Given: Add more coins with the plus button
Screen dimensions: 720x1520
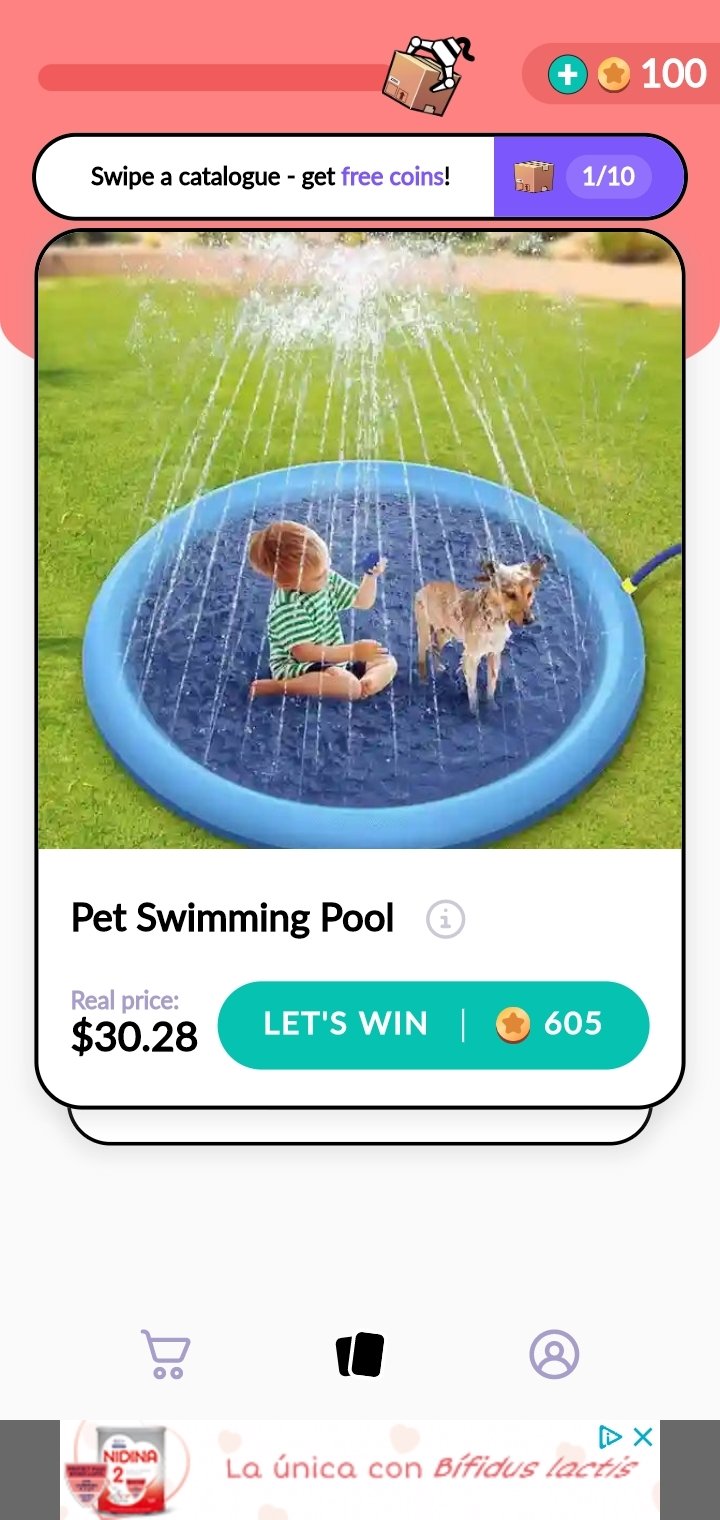Looking at the screenshot, I should 567,74.
